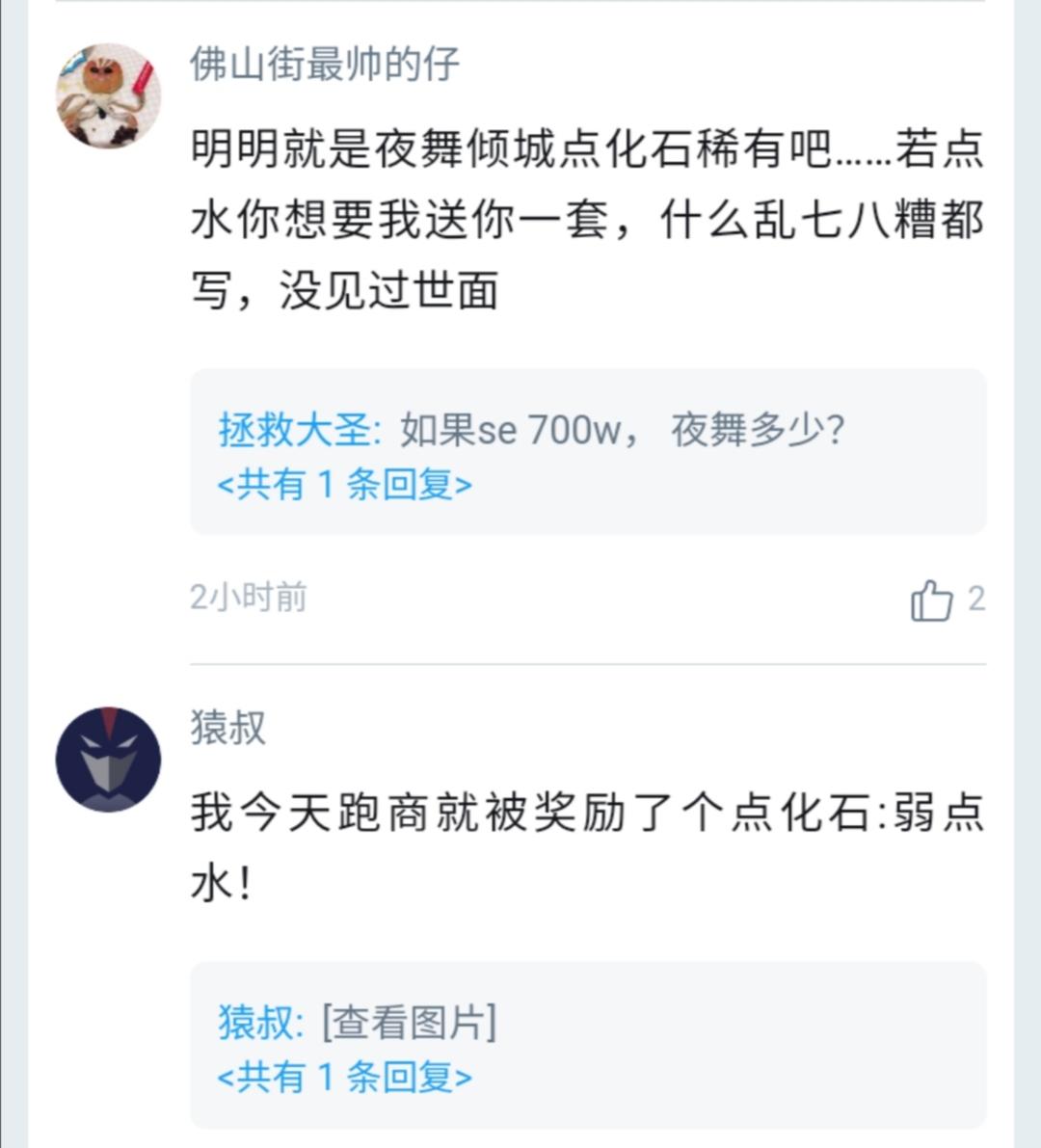Open 佛山街最帅的仔's profile avatar
Screen dimensions: 1041x1148
[x=108, y=95]
